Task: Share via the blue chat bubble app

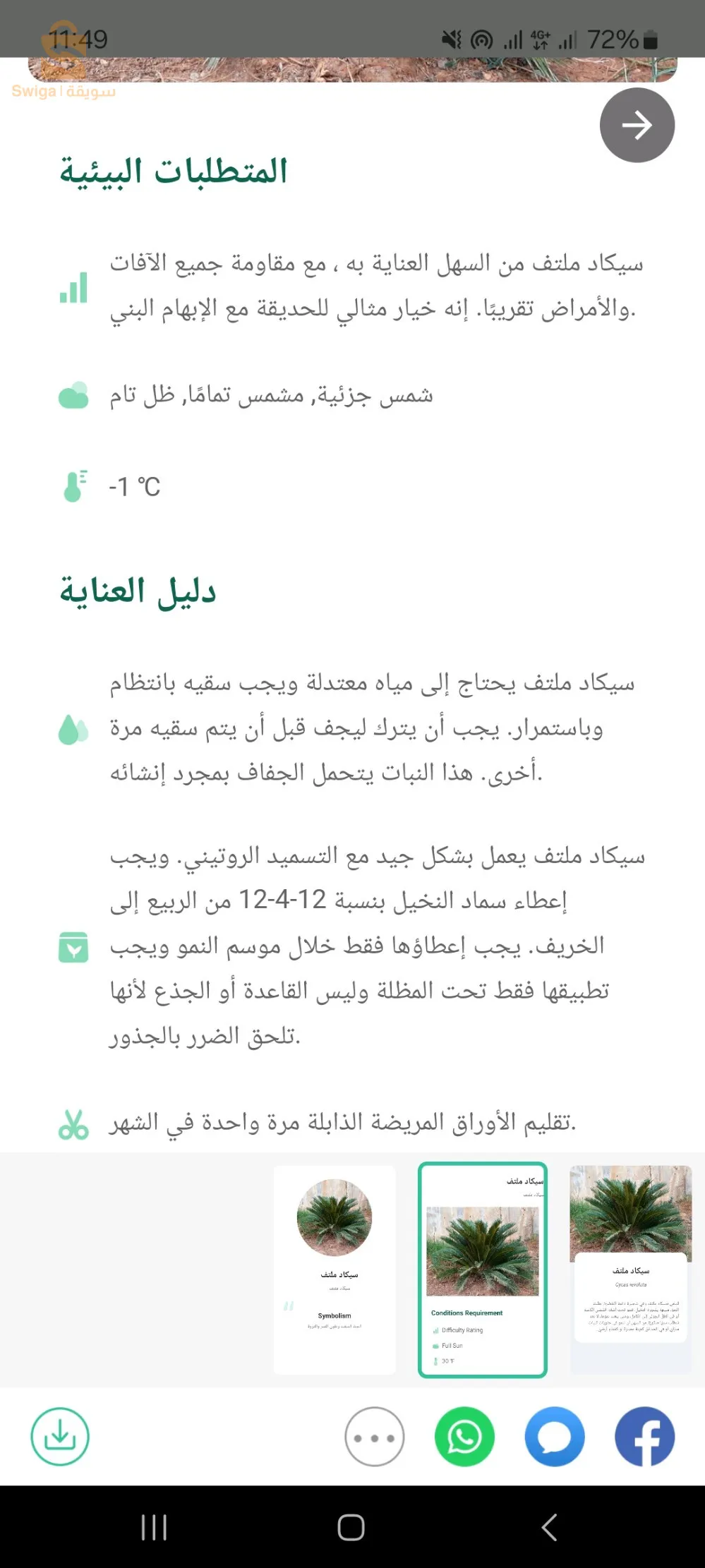Action: (x=555, y=1437)
